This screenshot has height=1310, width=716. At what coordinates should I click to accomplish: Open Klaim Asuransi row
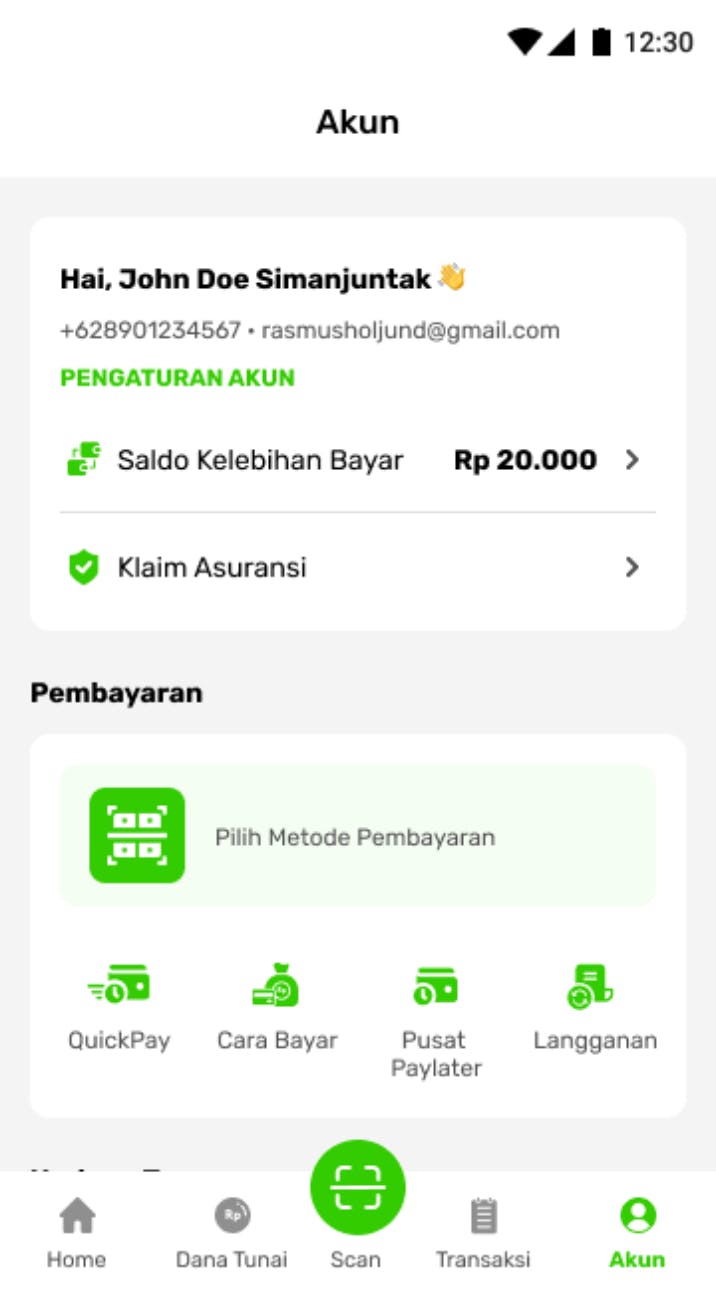click(x=357, y=567)
